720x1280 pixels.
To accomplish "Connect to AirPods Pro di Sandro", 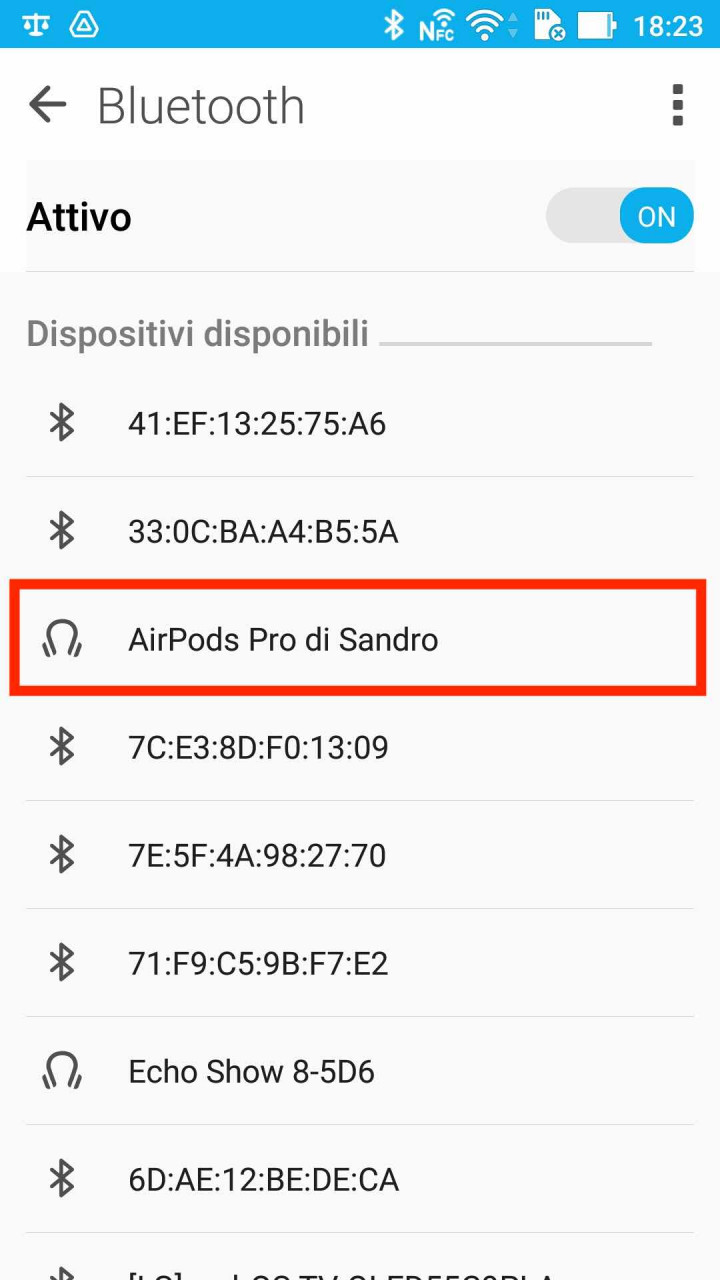I will coord(360,639).
